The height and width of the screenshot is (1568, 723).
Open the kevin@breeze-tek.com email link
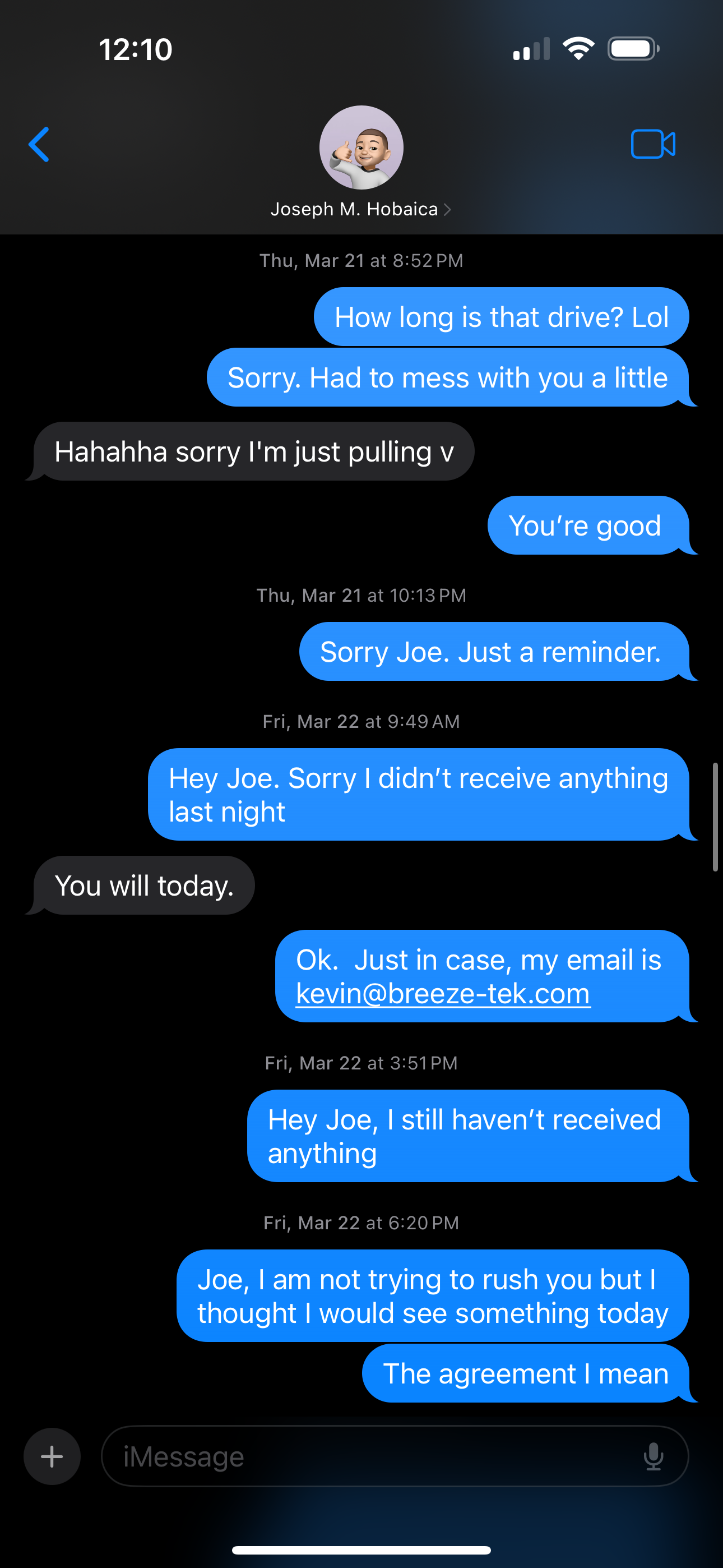point(442,994)
